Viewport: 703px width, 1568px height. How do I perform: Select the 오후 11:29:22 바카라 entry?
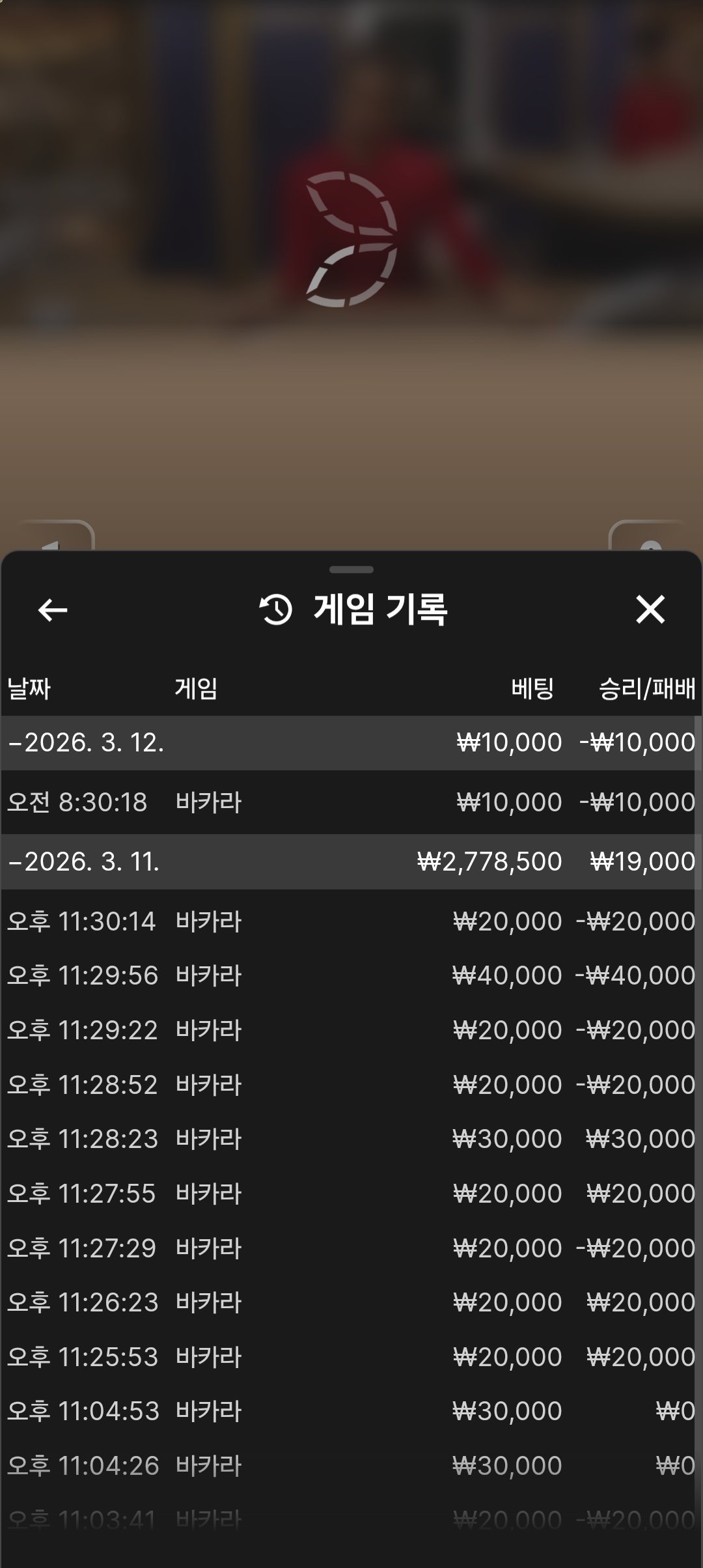[x=350, y=1030]
